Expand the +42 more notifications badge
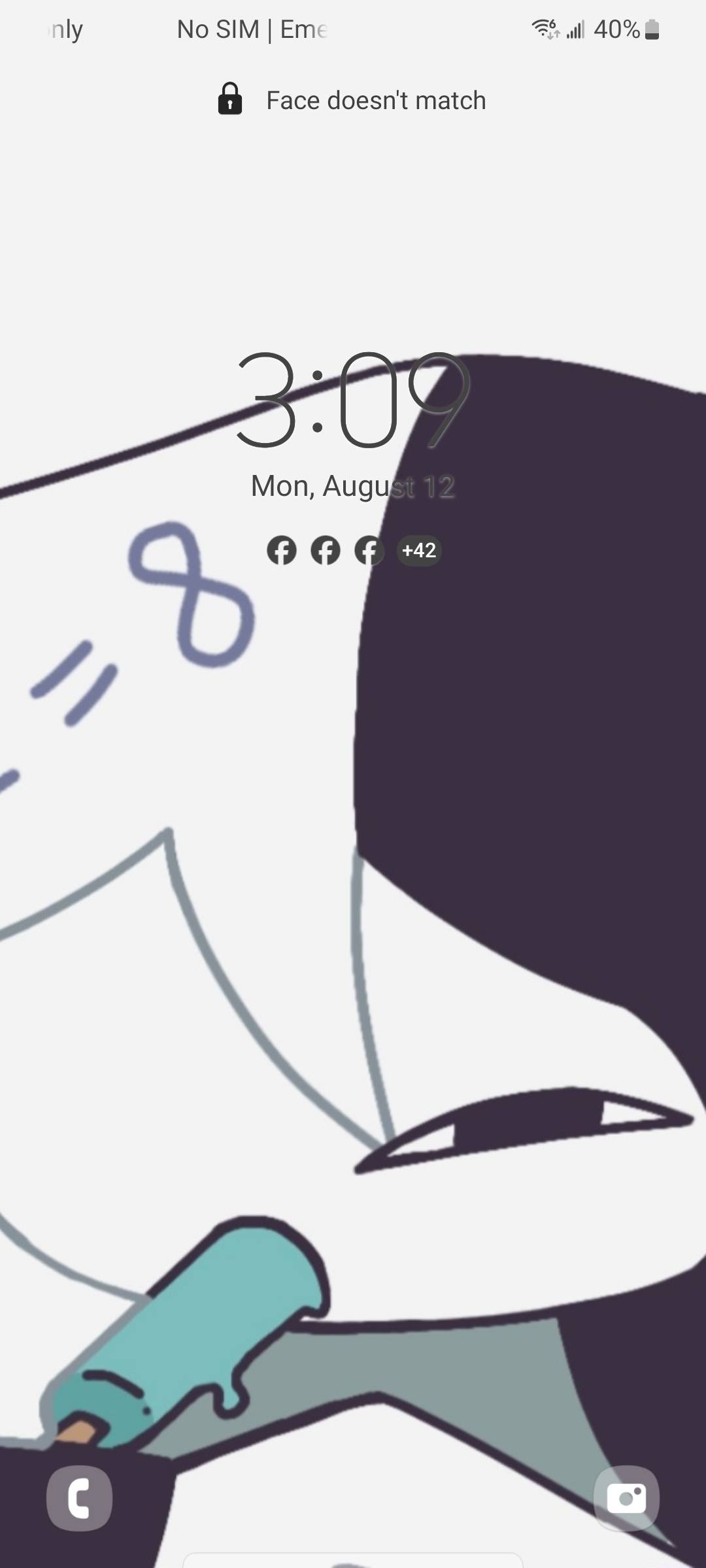706x1568 pixels. click(x=419, y=551)
